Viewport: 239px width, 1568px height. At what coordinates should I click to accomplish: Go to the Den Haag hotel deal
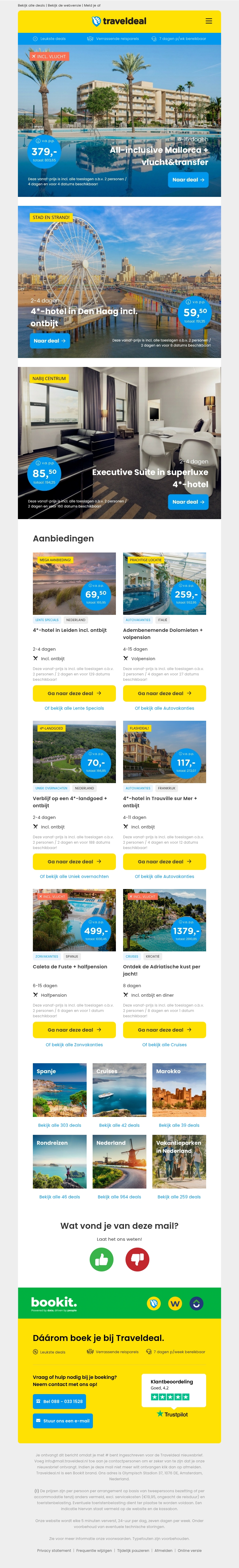tap(50, 341)
